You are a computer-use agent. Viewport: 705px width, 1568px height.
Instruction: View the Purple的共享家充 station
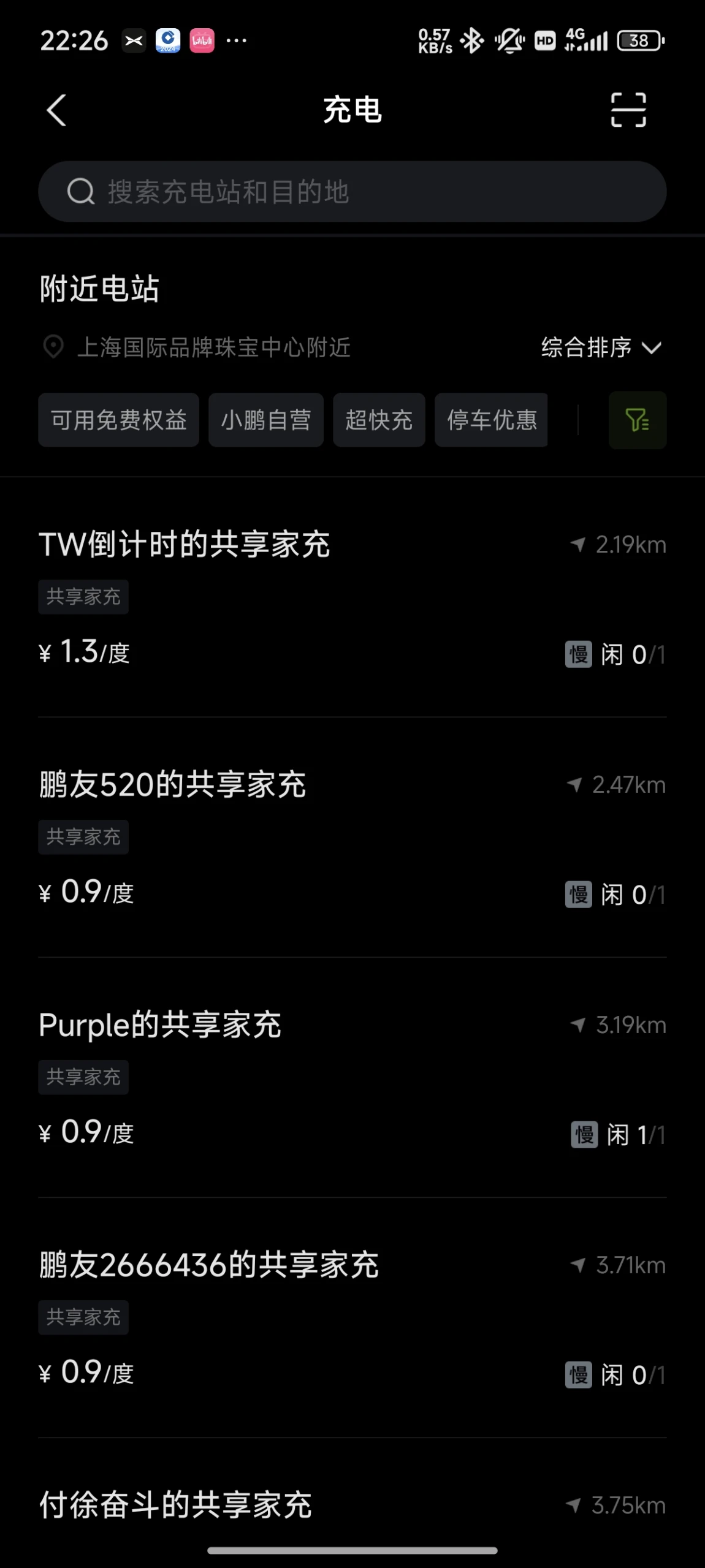click(x=352, y=1078)
